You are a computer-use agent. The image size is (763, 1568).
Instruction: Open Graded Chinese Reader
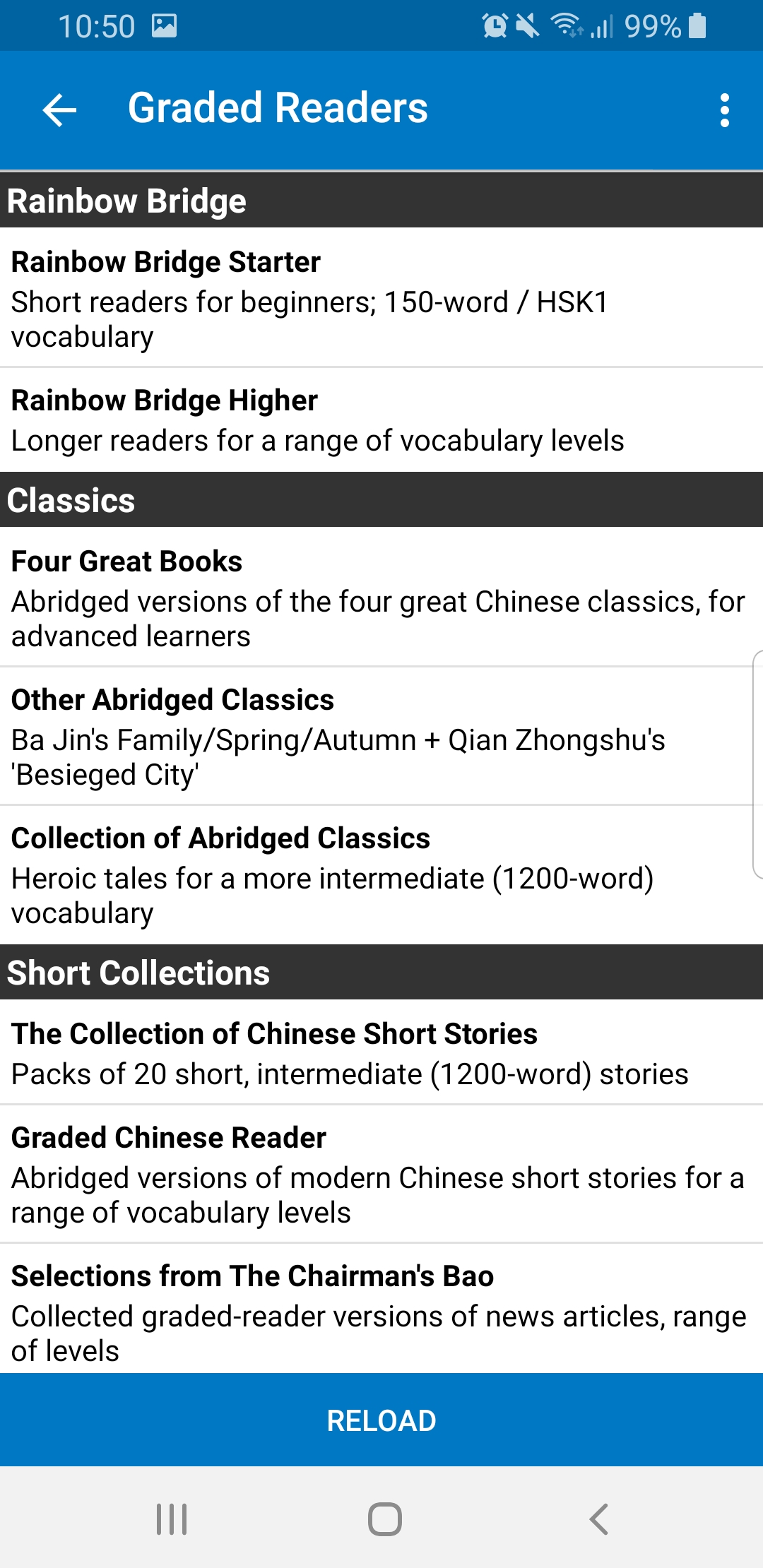coord(381,1174)
